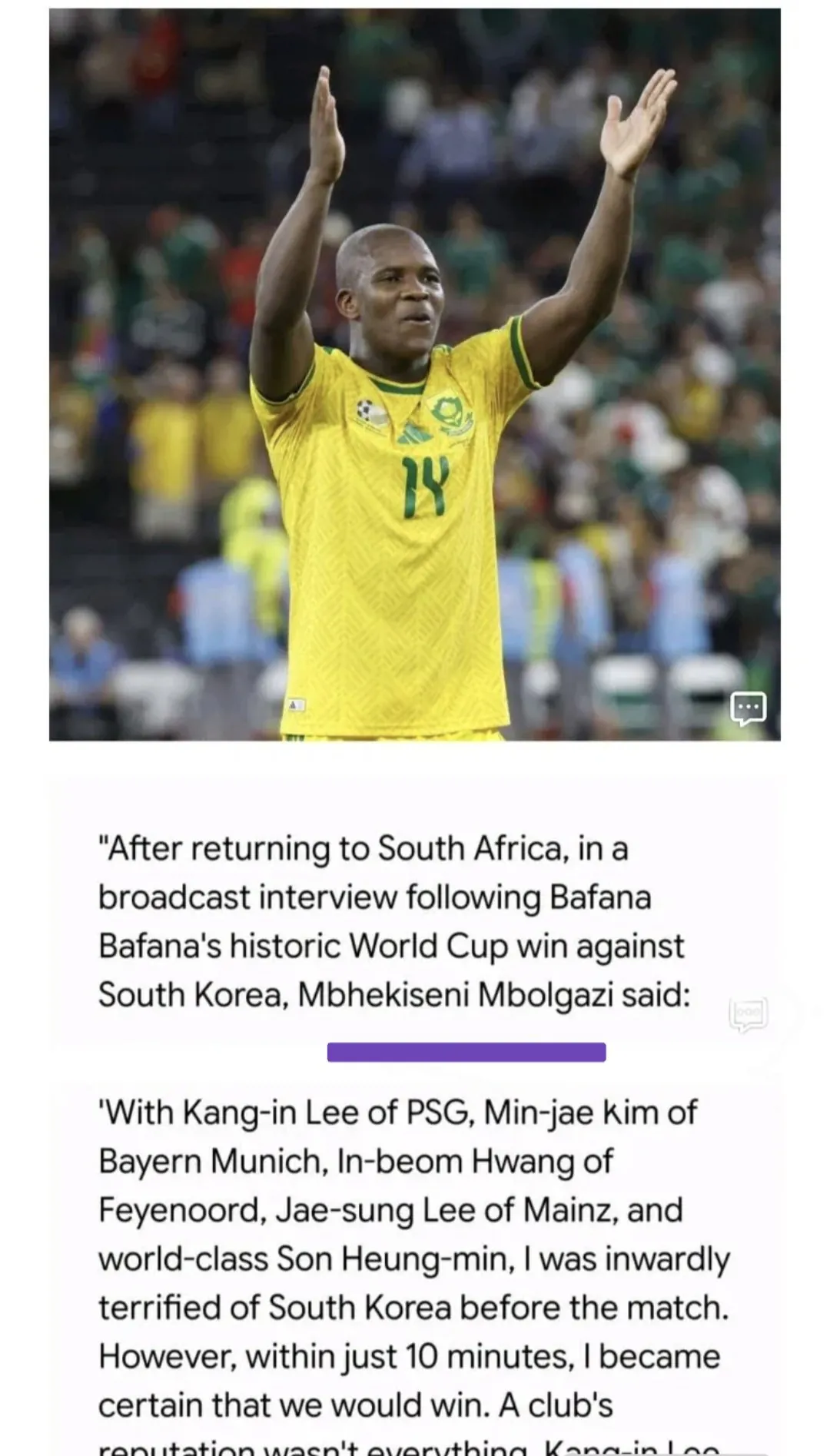Image resolution: width=830 pixels, height=1456 pixels.
Task: Tap the comment bubble beside the intro paragraph
Action: tap(748, 1014)
